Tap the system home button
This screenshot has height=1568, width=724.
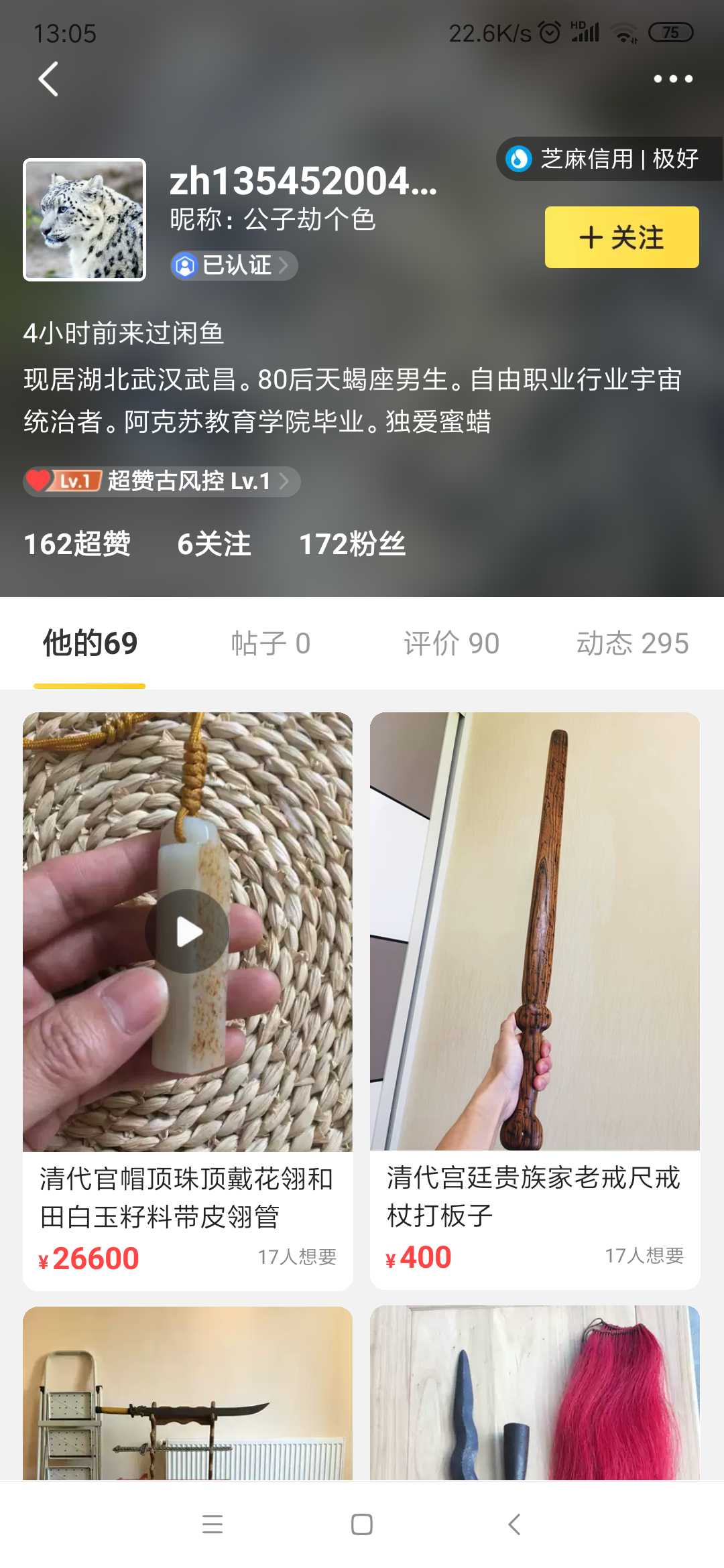pyautogui.click(x=362, y=1524)
